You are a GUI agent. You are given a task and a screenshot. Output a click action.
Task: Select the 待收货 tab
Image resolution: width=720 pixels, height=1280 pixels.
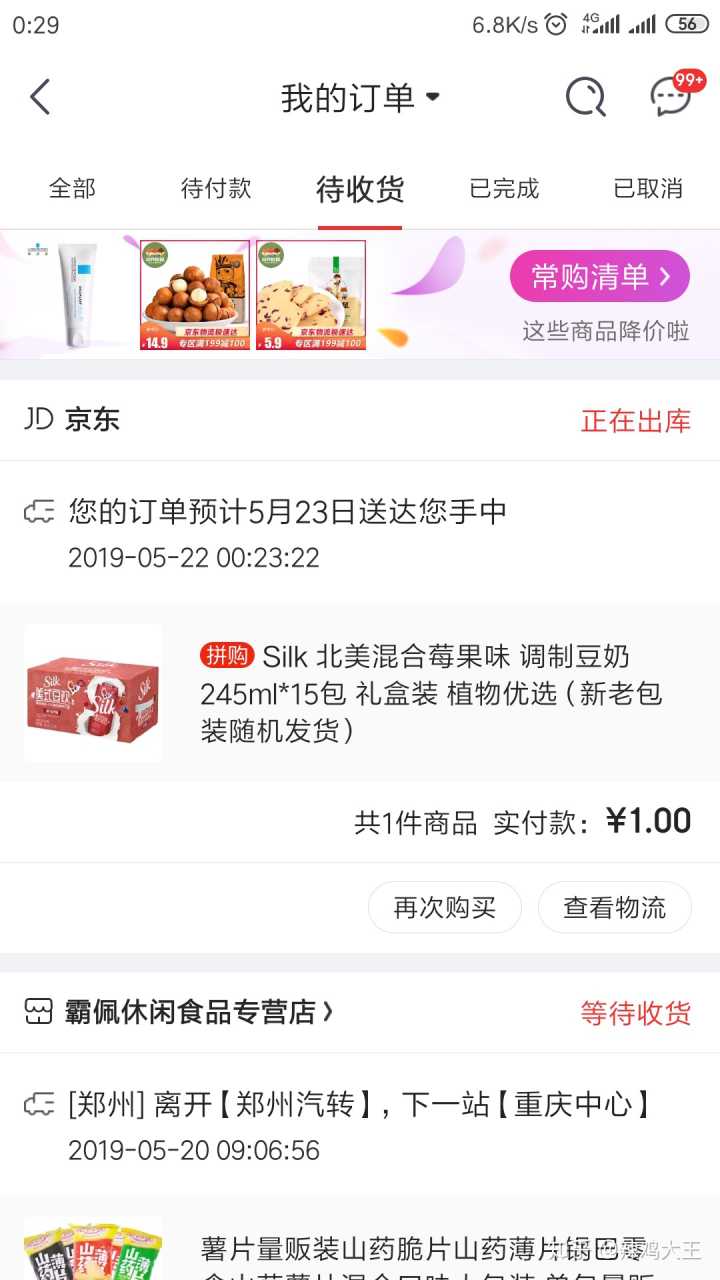tap(360, 188)
